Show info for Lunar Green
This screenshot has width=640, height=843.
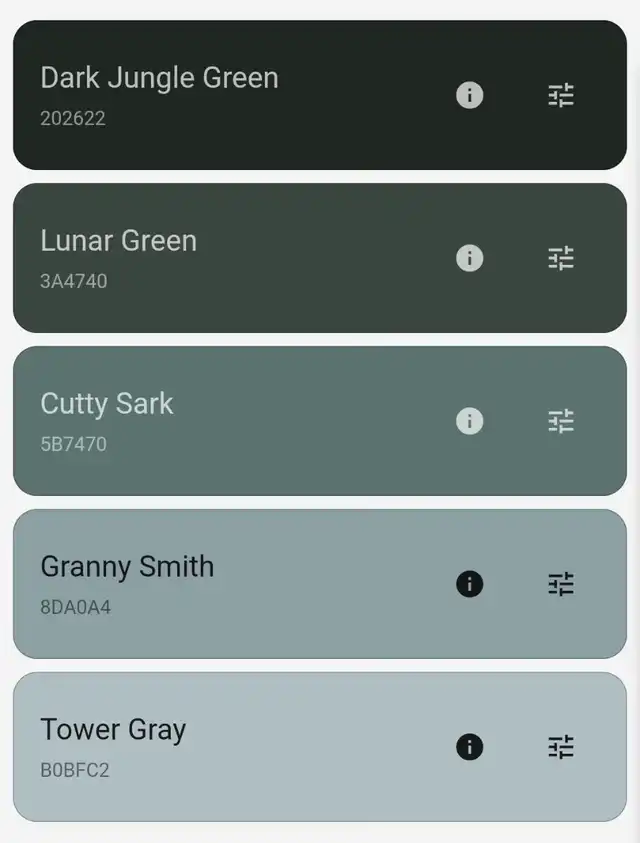tap(469, 258)
